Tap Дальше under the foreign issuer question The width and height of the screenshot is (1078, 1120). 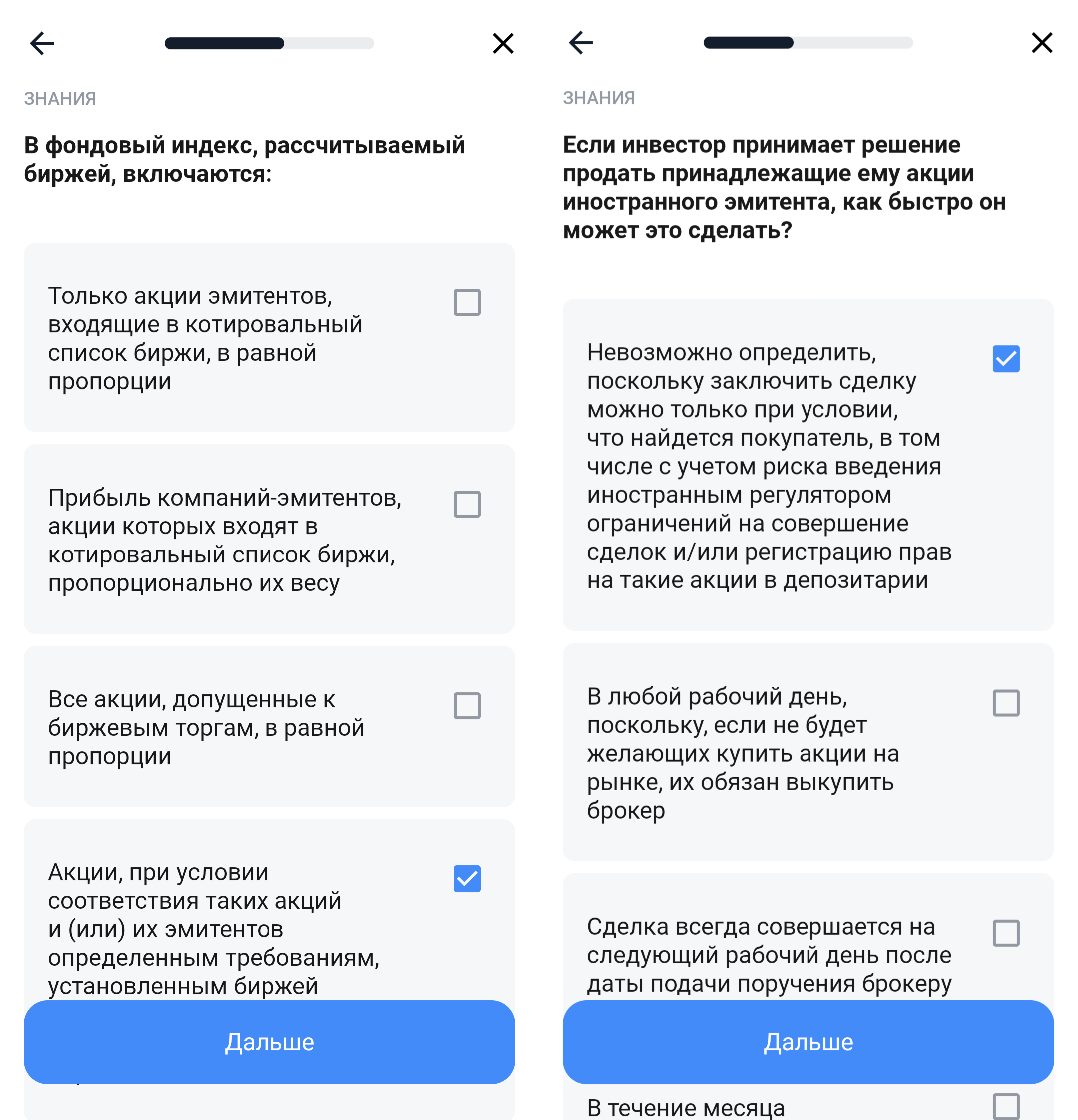click(x=808, y=1042)
